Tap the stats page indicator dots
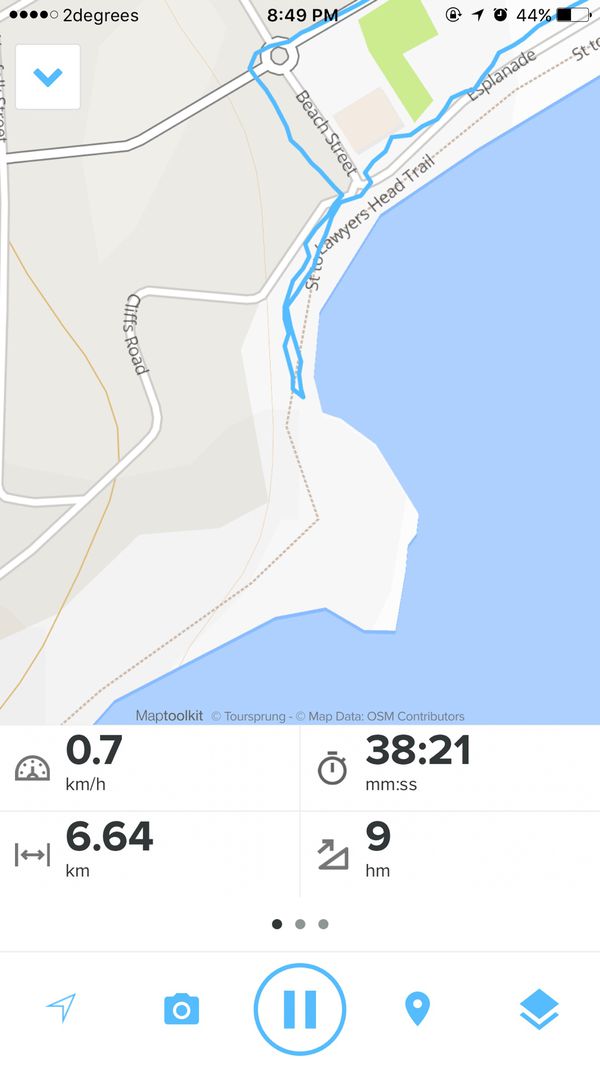 pyautogui.click(x=300, y=924)
